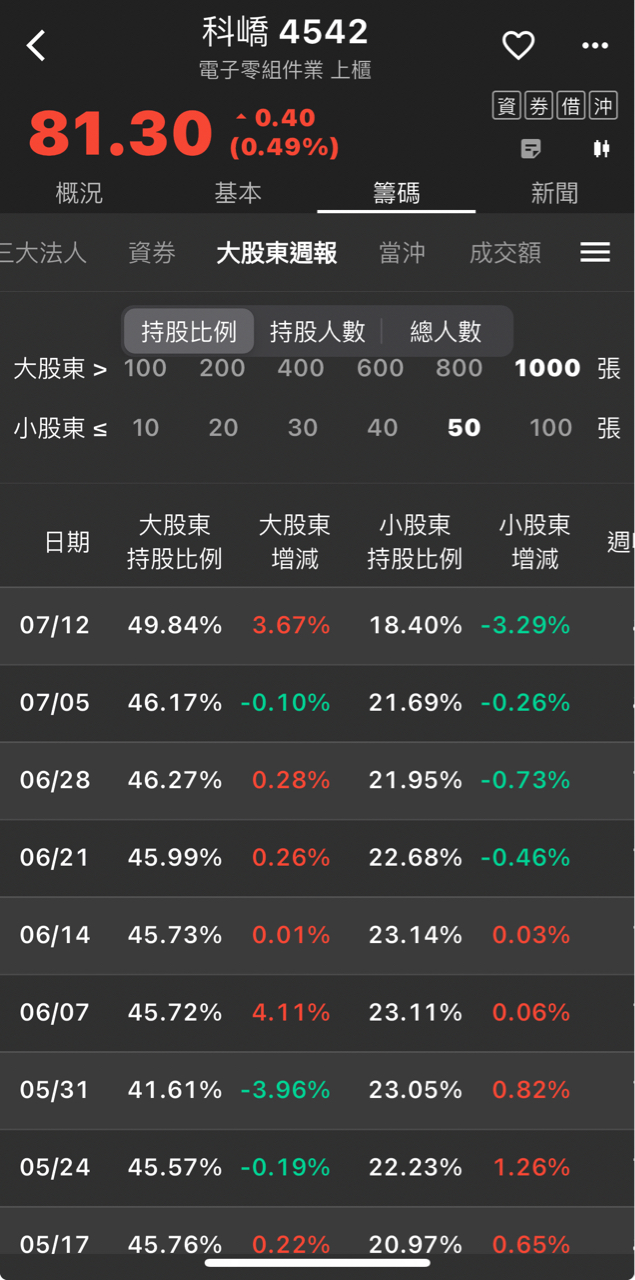The height and width of the screenshot is (1280, 635).
Task: Switch to the 新聞 tab
Action: tap(554, 193)
